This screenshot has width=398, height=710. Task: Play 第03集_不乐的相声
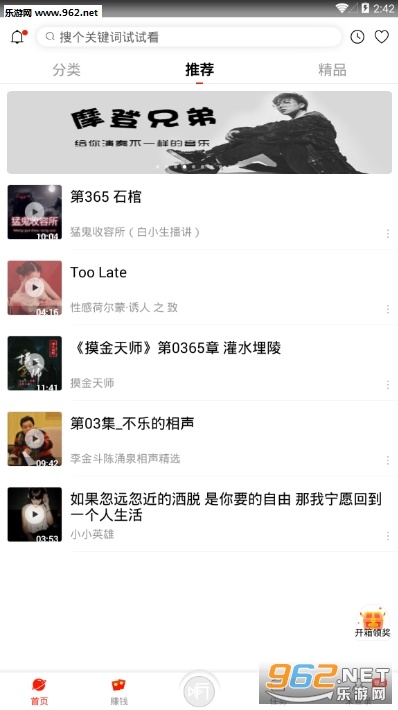(34, 439)
